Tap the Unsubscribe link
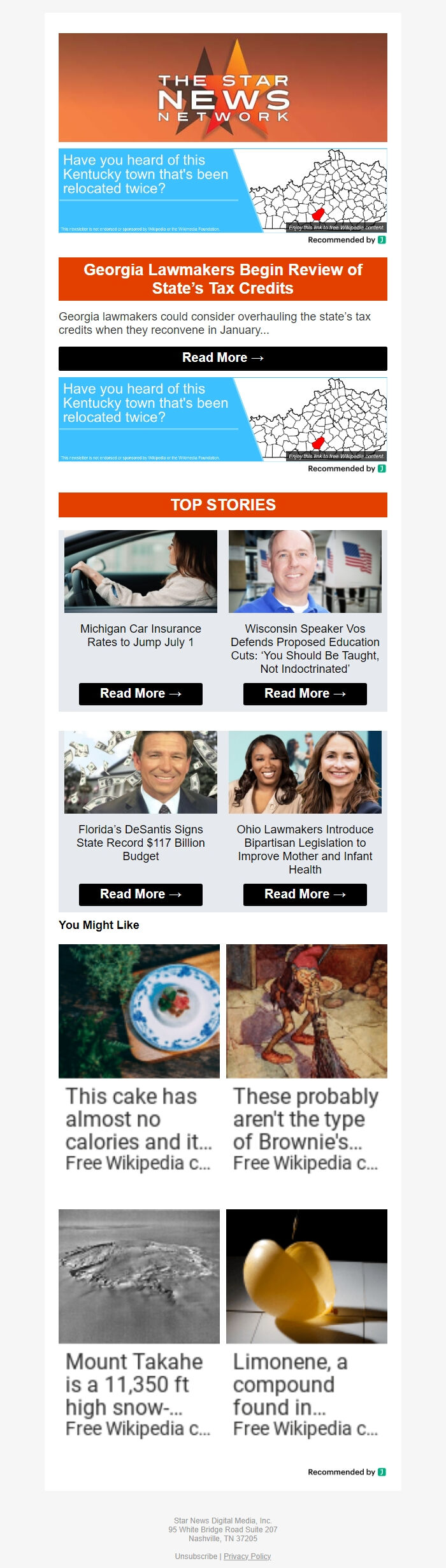 [x=196, y=1556]
